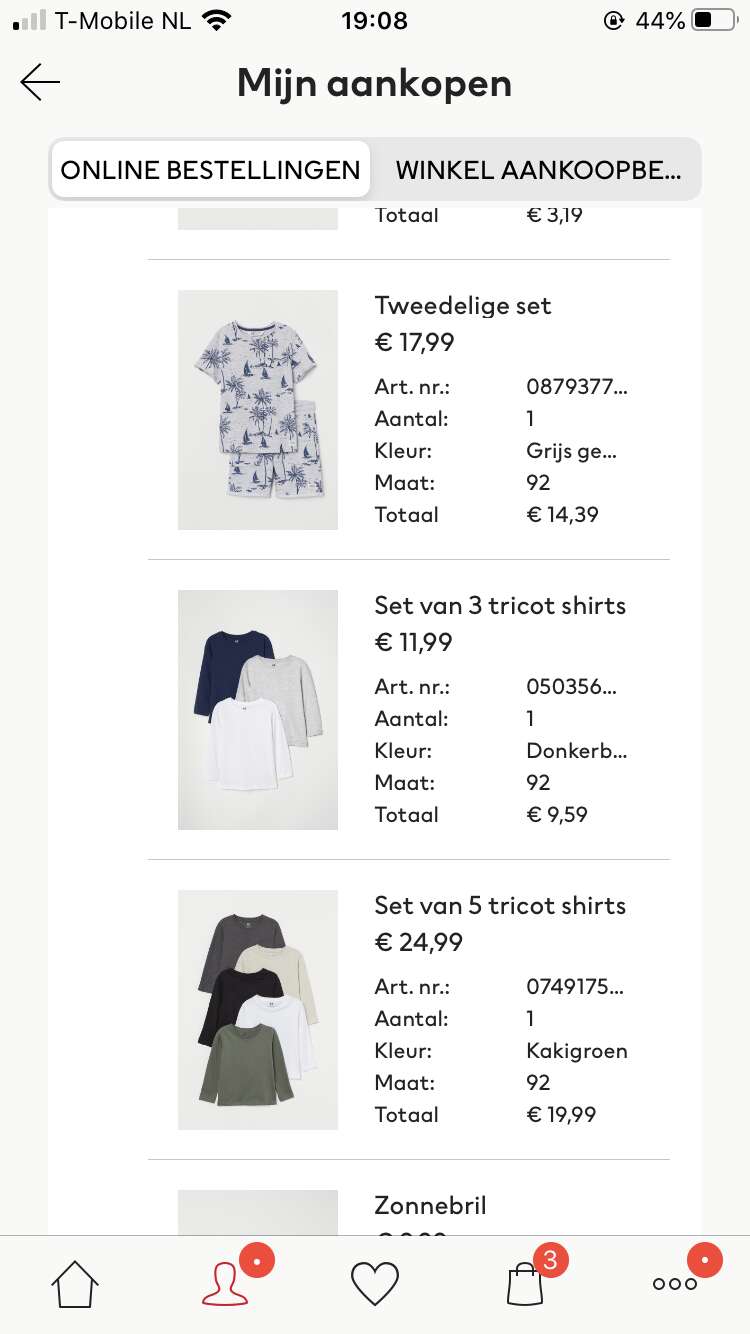The width and height of the screenshot is (750, 1334).
Task: Open the Set van 3 tricot shirts image
Action: (x=258, y=710)
